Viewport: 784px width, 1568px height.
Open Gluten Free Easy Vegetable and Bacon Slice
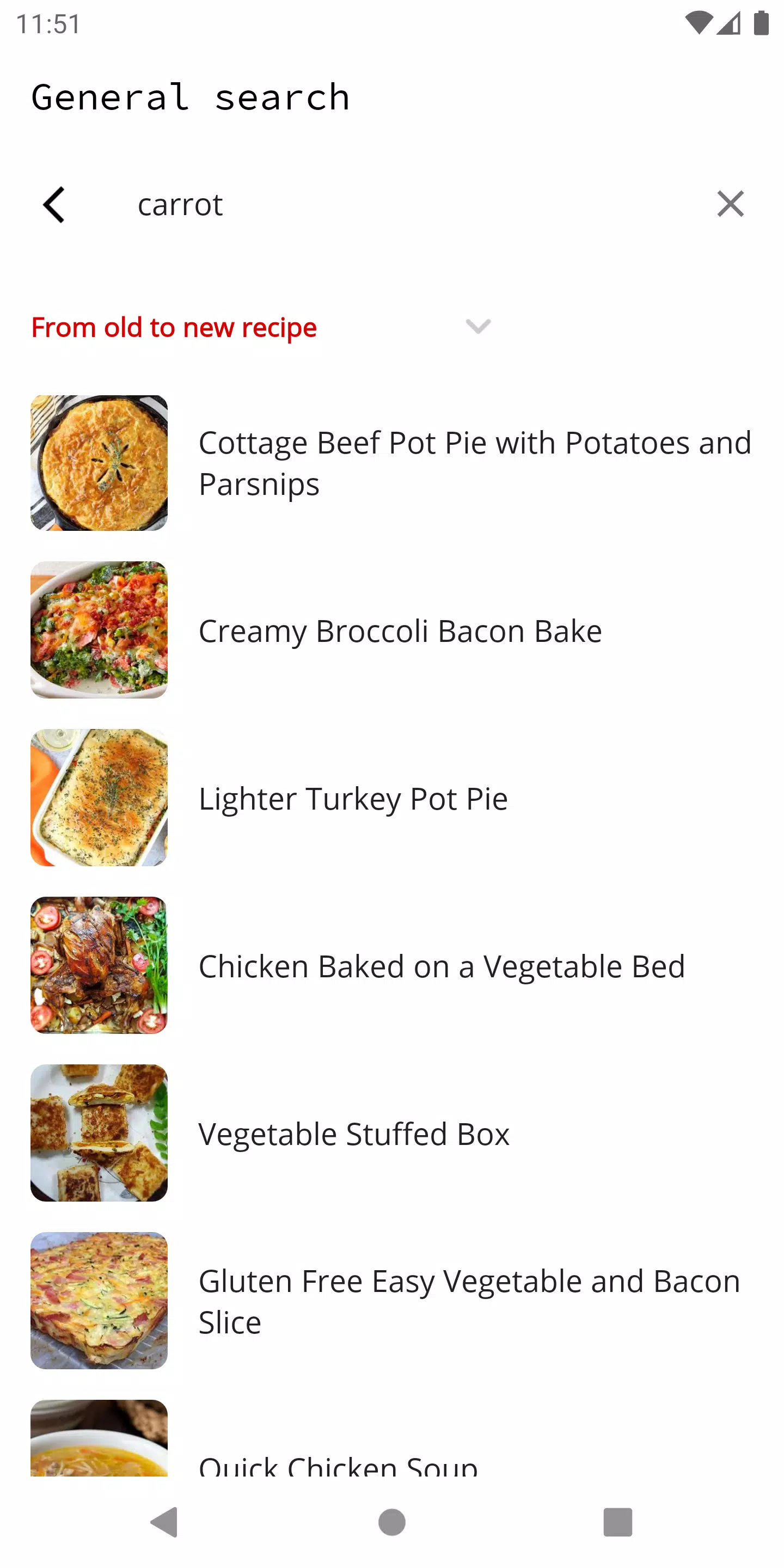pyautogui.click(x=392, y=1301)
